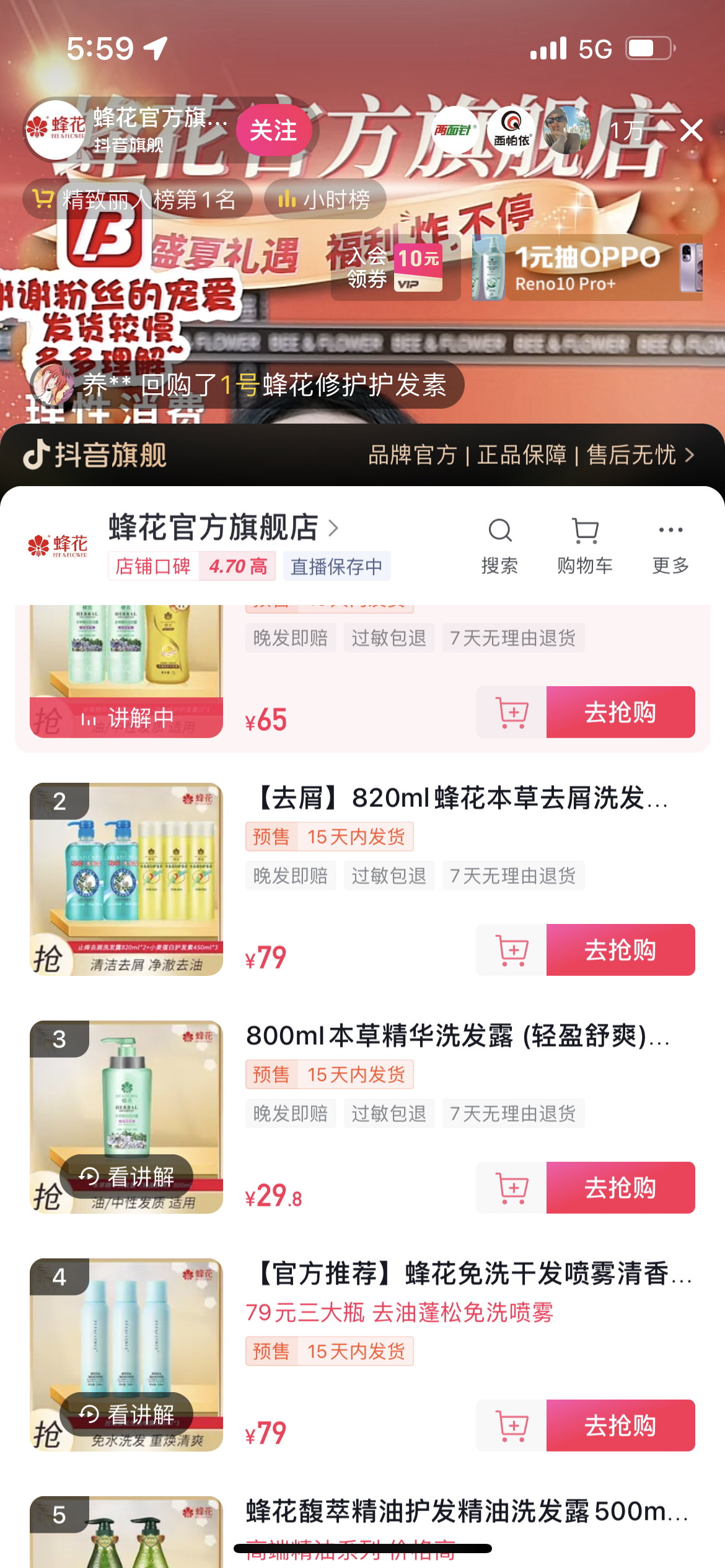725x1568 pixels.
Task: Watch 看讲解 for 800ml本草精华洗发露
Action: 126,1176
